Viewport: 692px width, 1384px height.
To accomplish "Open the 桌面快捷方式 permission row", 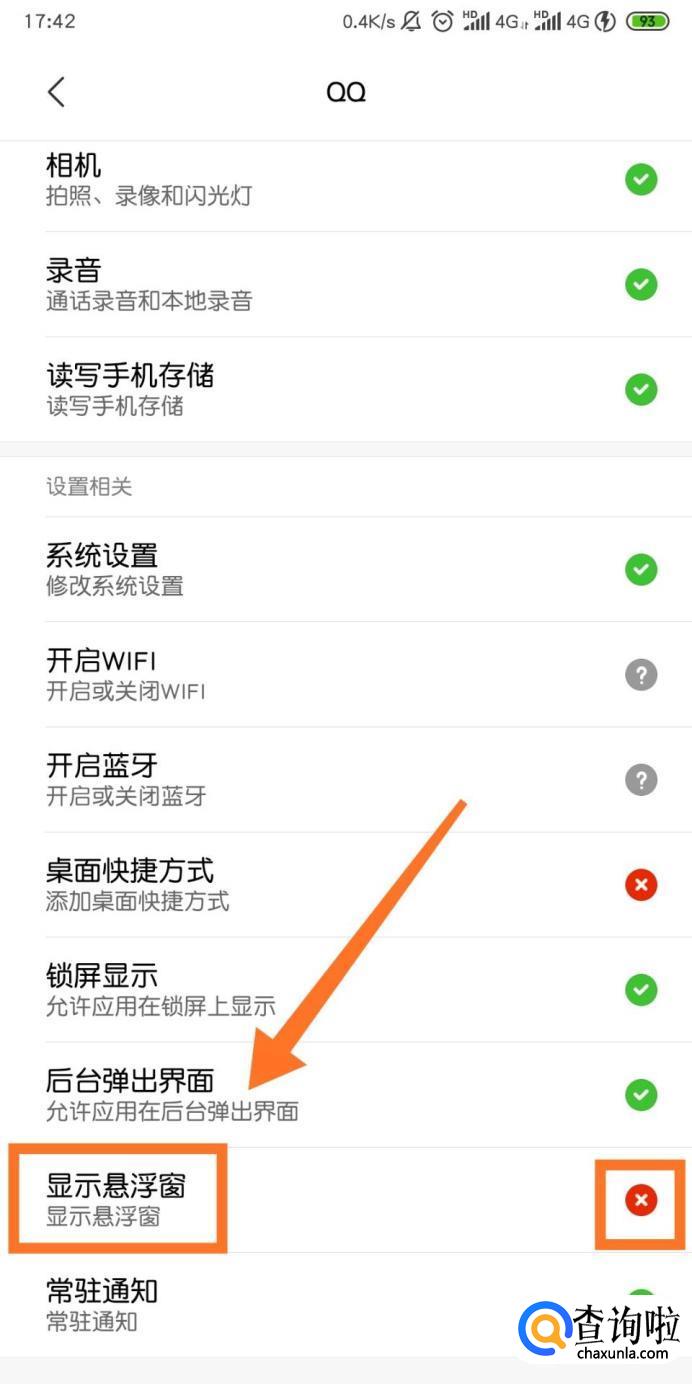I will (x=346, y=884).
